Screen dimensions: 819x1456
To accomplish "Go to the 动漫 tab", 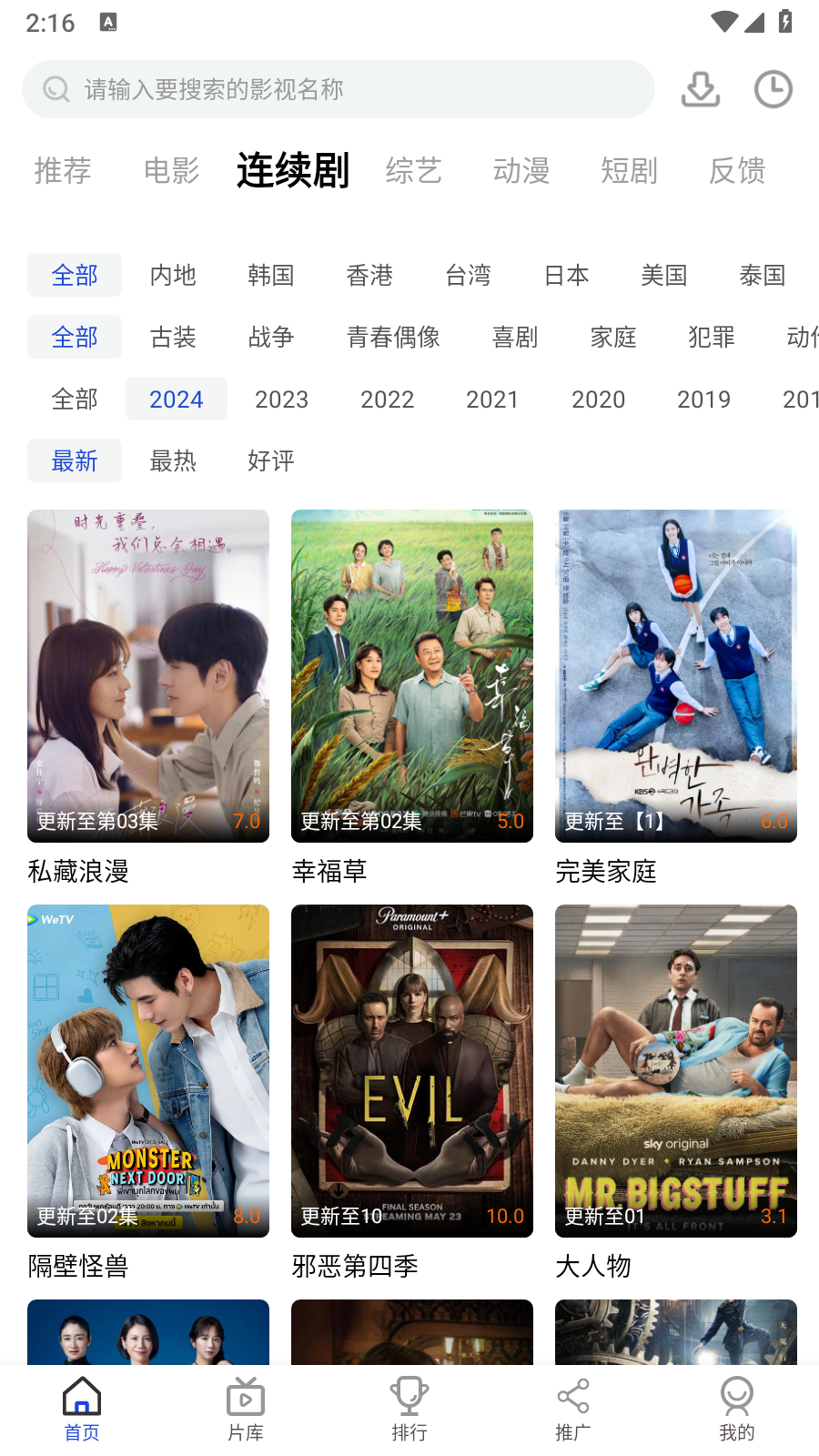I will click(521, 171).
